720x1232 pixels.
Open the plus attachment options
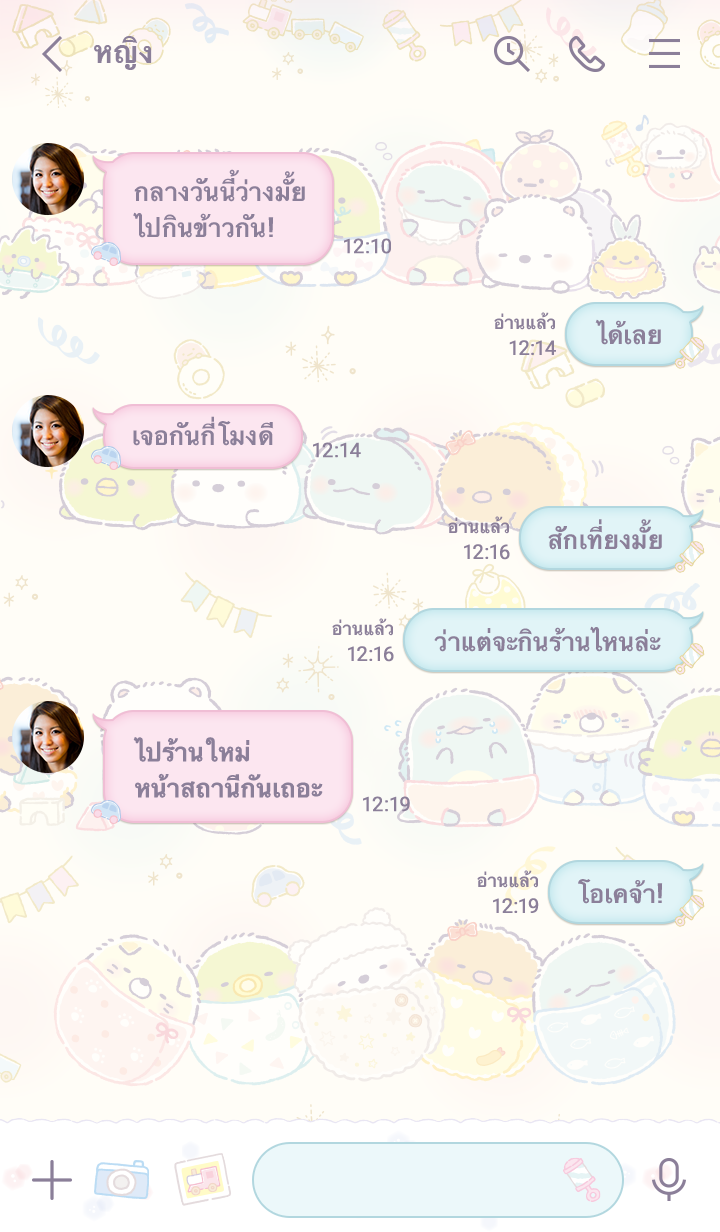coord(52,1181)
